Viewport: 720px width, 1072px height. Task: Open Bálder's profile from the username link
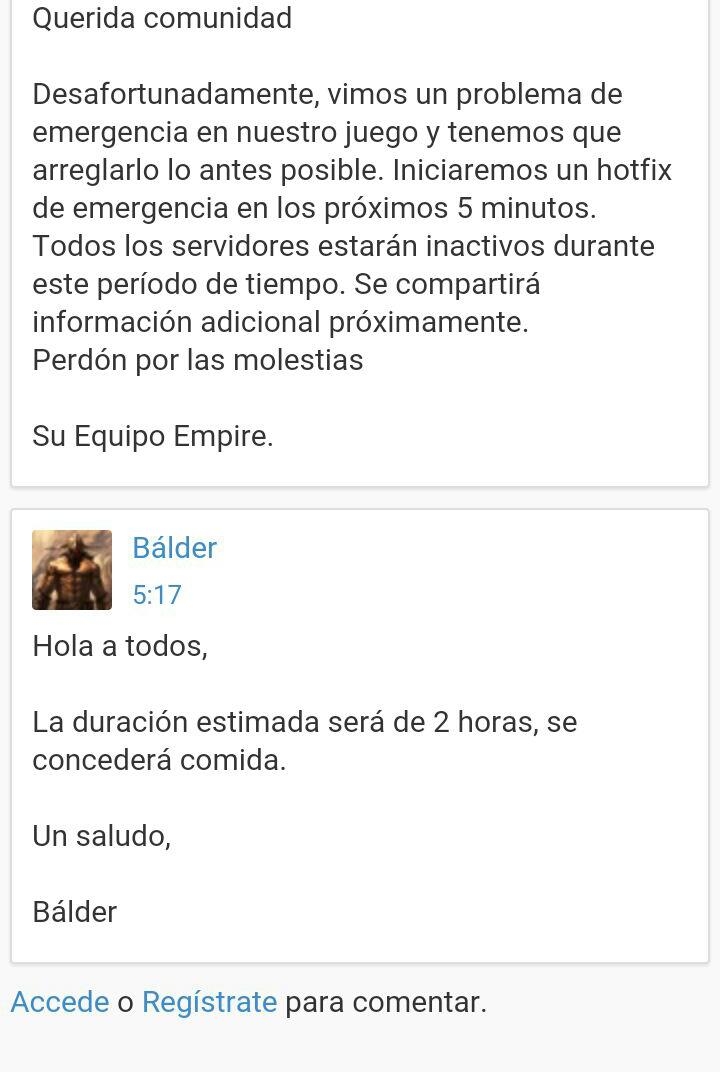coord(174,548)
